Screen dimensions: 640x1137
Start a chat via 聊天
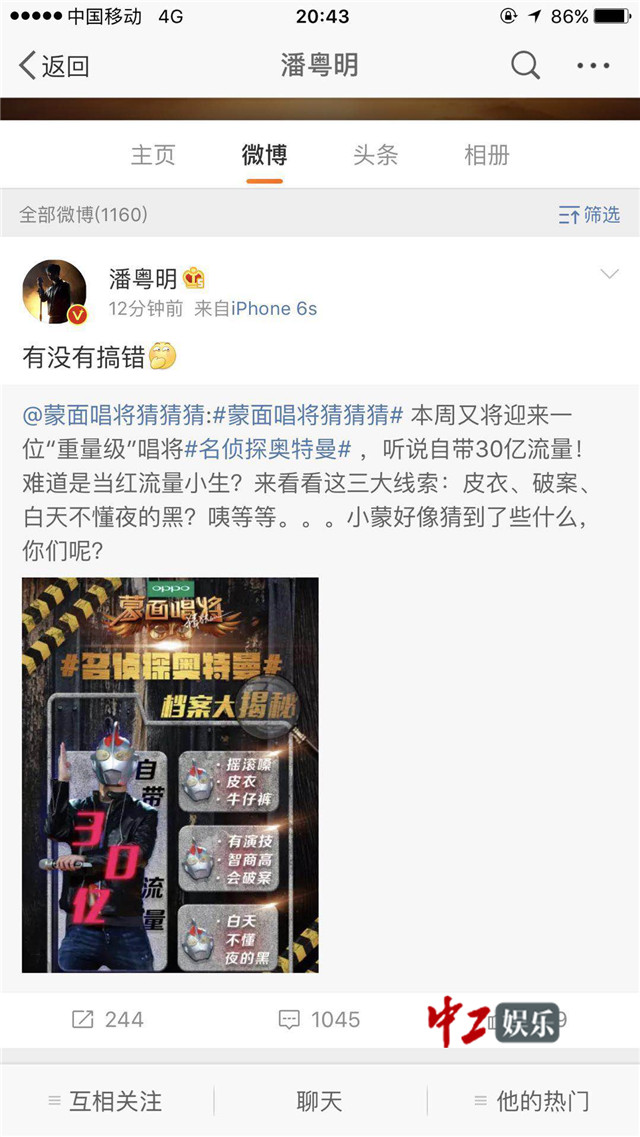(x=320, y=1101)
